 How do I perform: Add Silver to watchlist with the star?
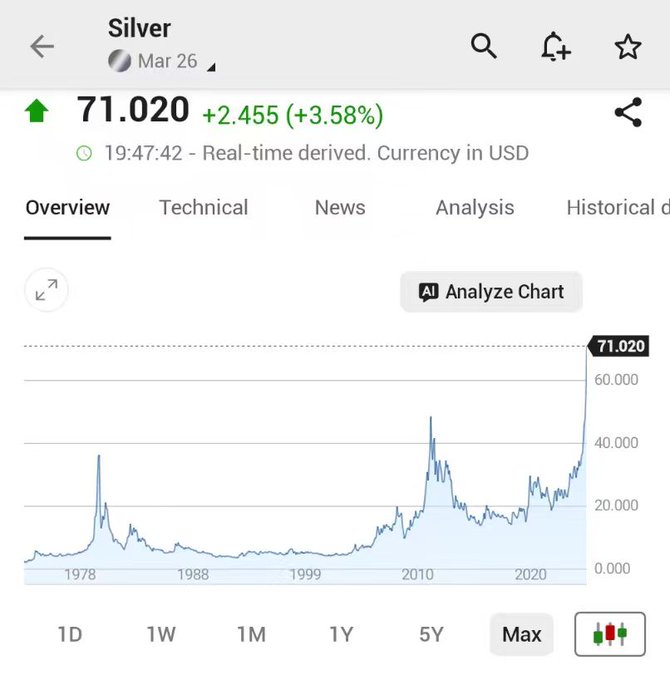click(x=627, y=46)
